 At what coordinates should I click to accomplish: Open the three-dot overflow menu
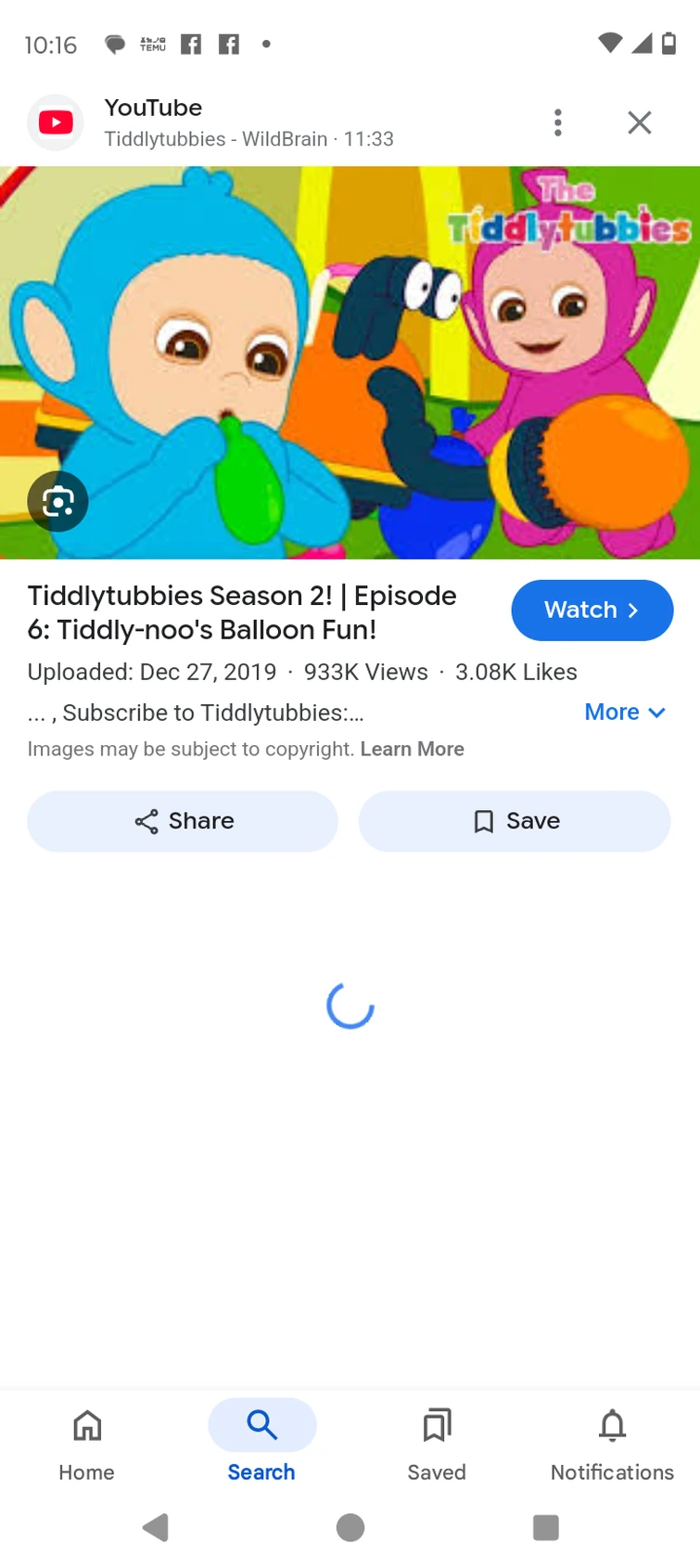(x=557, y=122)
